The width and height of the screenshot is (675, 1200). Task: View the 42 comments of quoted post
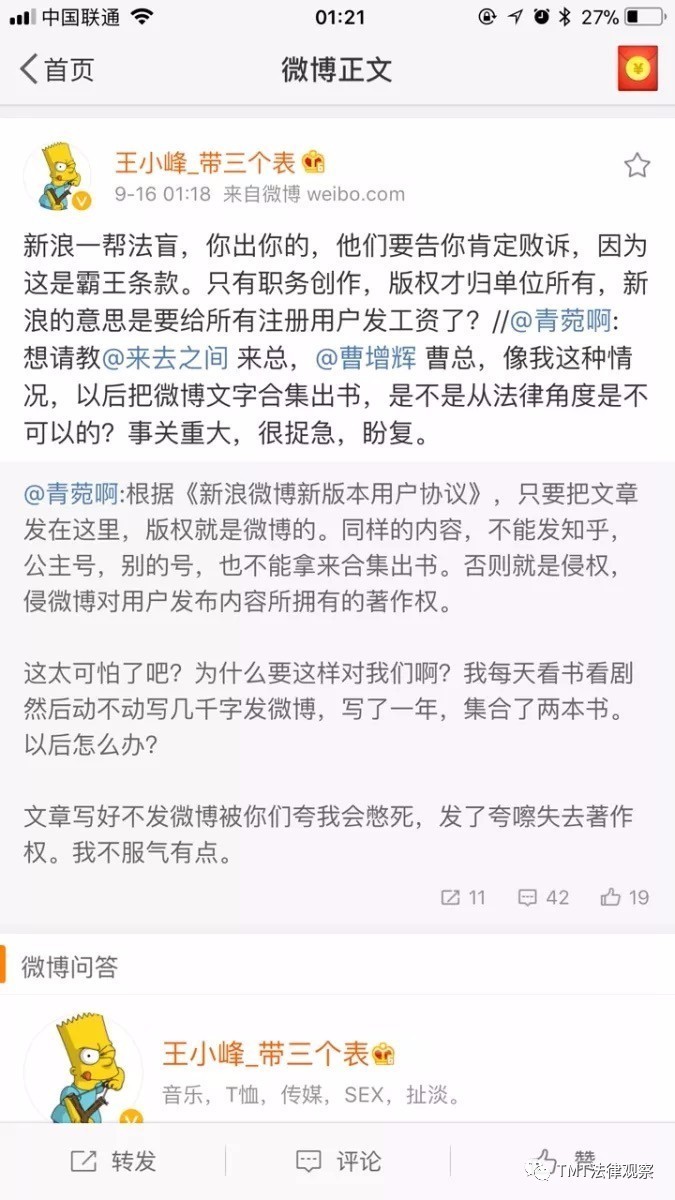(543, 897)
